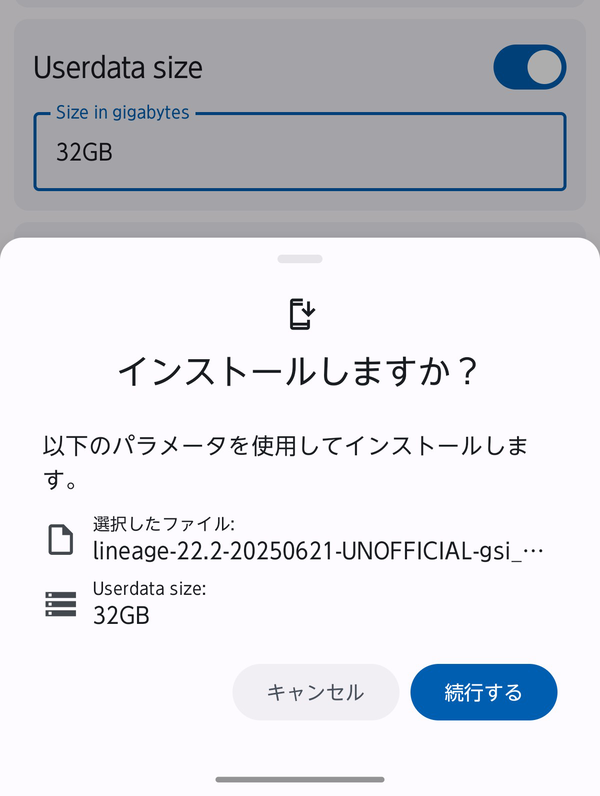The width and height of the screenshot is (600, 796).
Task: Tap 続行する to confirm installation
Action: (x=483, y=692)
